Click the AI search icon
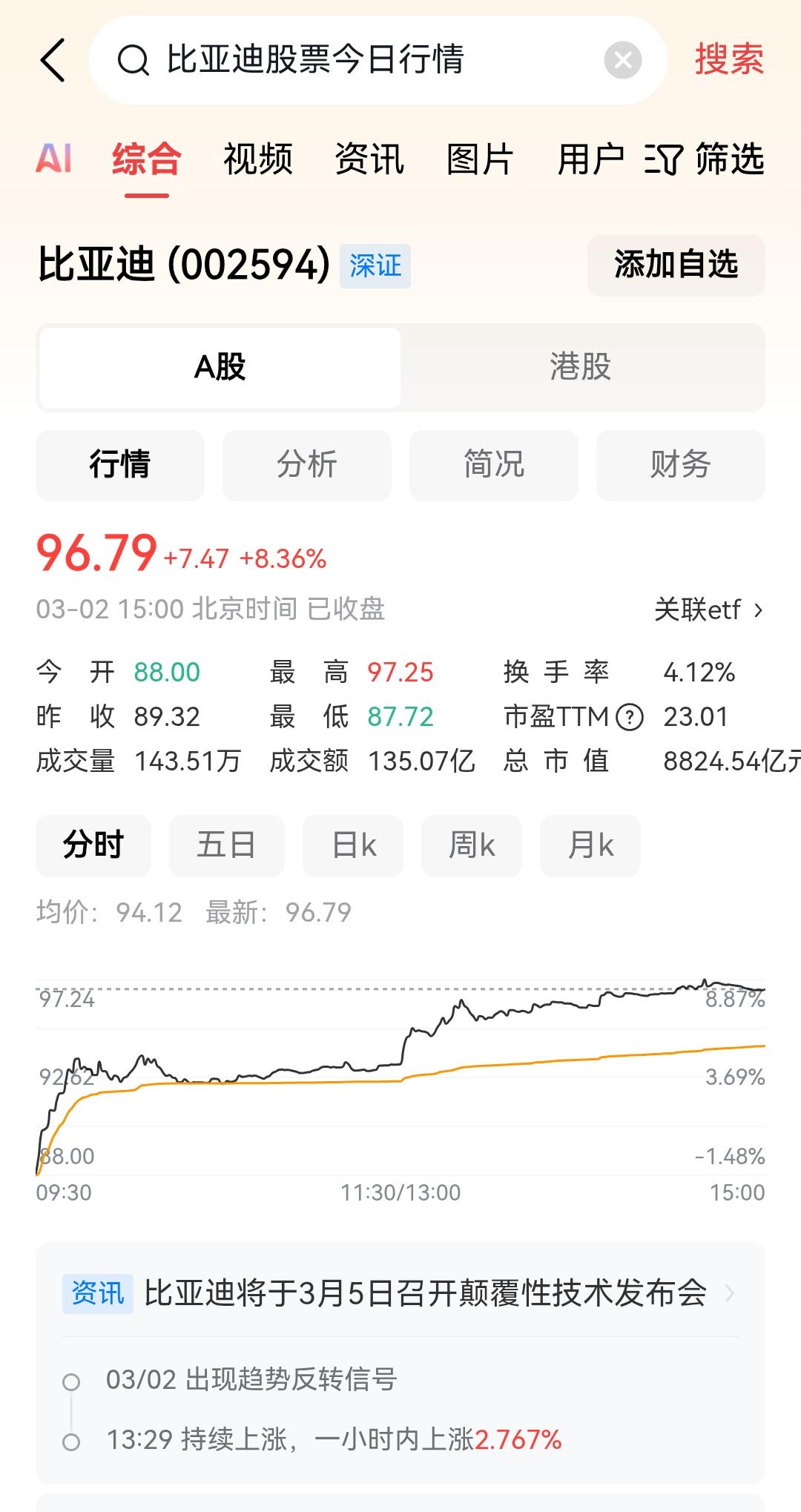Screen dimensions: 801x1512 53,158
